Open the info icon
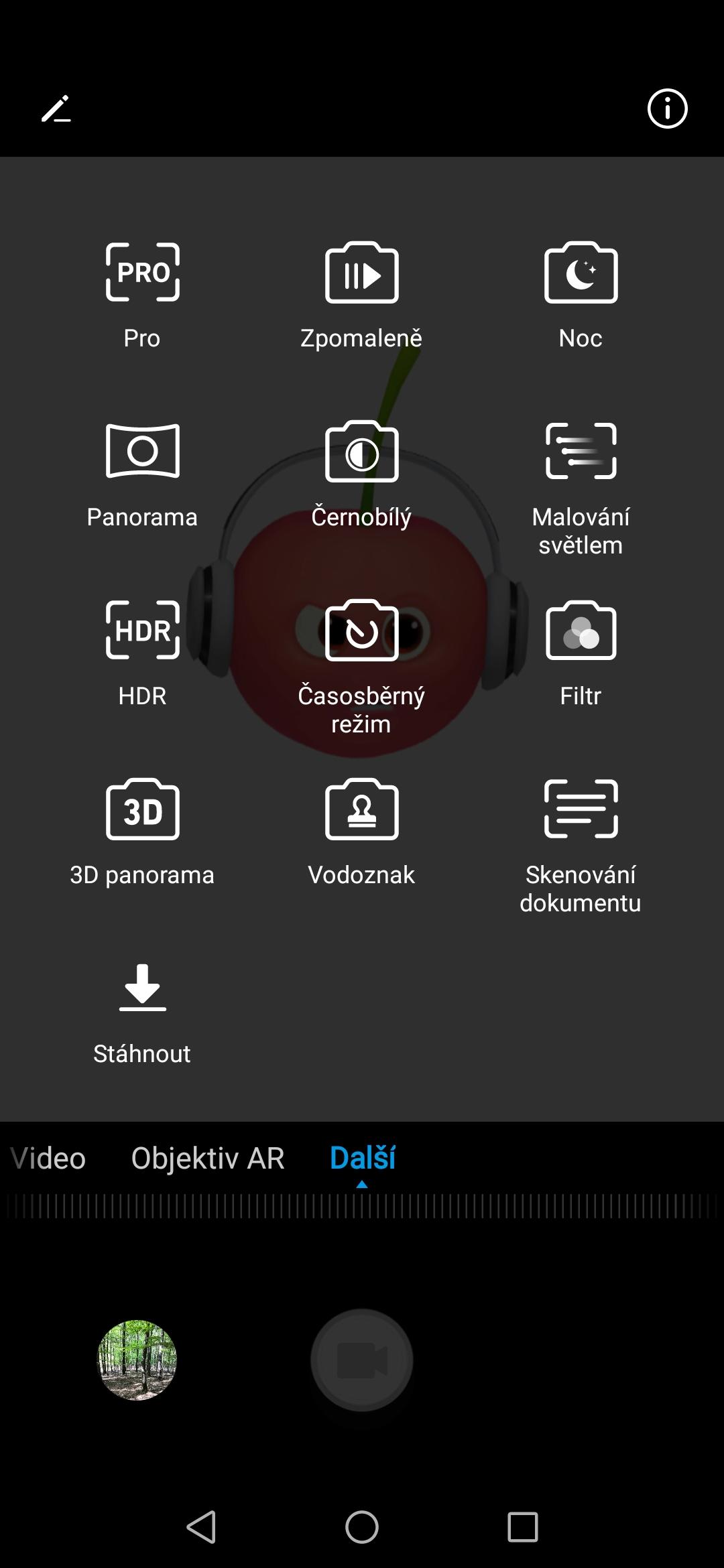This screenshot has width=724, height=1568. (667, 109)
